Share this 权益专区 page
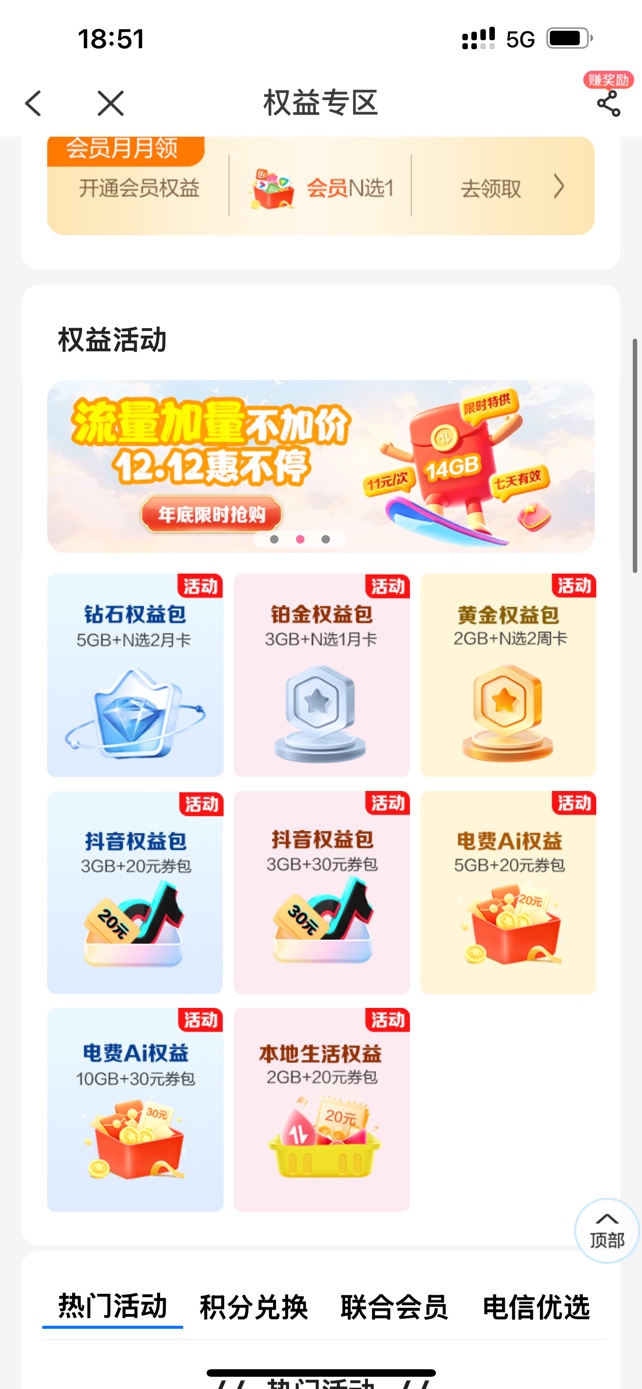The image size is (642, 1389). point(608,103)
